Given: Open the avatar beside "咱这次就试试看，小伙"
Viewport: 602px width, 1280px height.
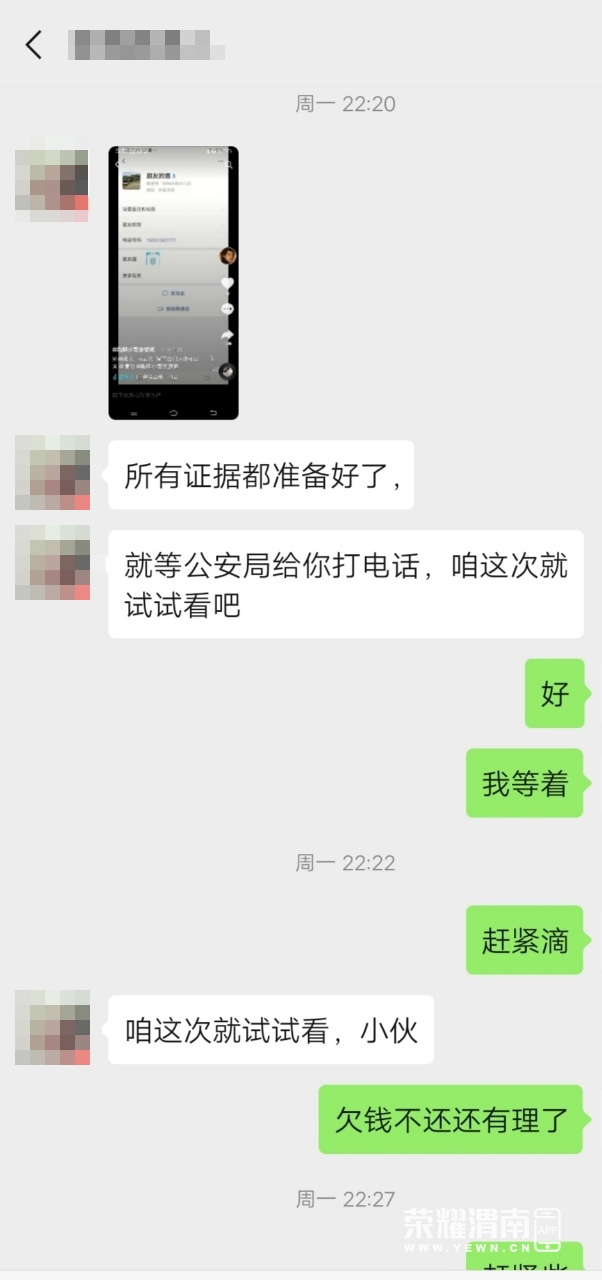Looking at the screenshot, I should (52, 1028).
